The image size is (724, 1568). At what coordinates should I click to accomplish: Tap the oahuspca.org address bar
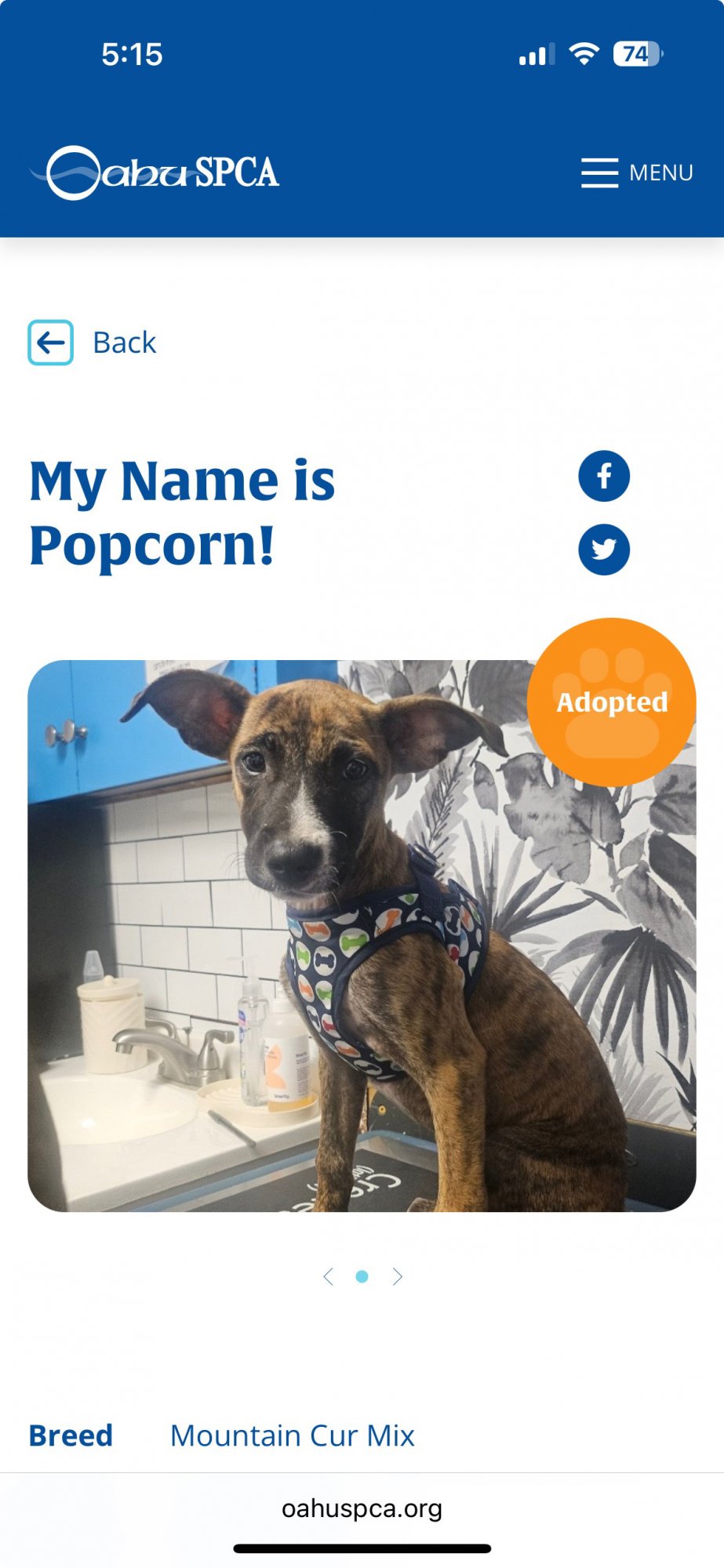[x=362, y=1508]
